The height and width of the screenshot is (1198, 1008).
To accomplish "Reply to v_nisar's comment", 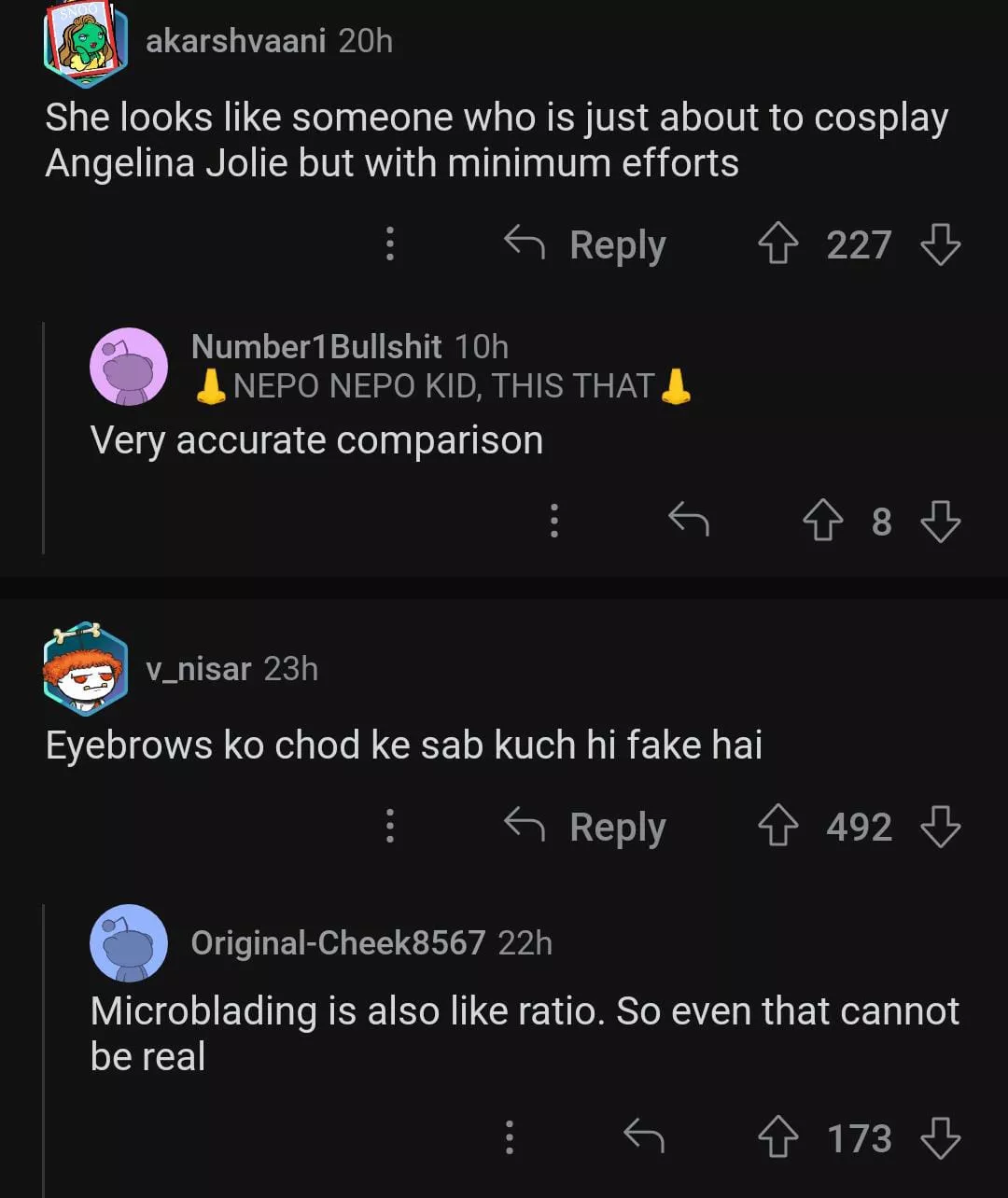I will coord(585,827).
